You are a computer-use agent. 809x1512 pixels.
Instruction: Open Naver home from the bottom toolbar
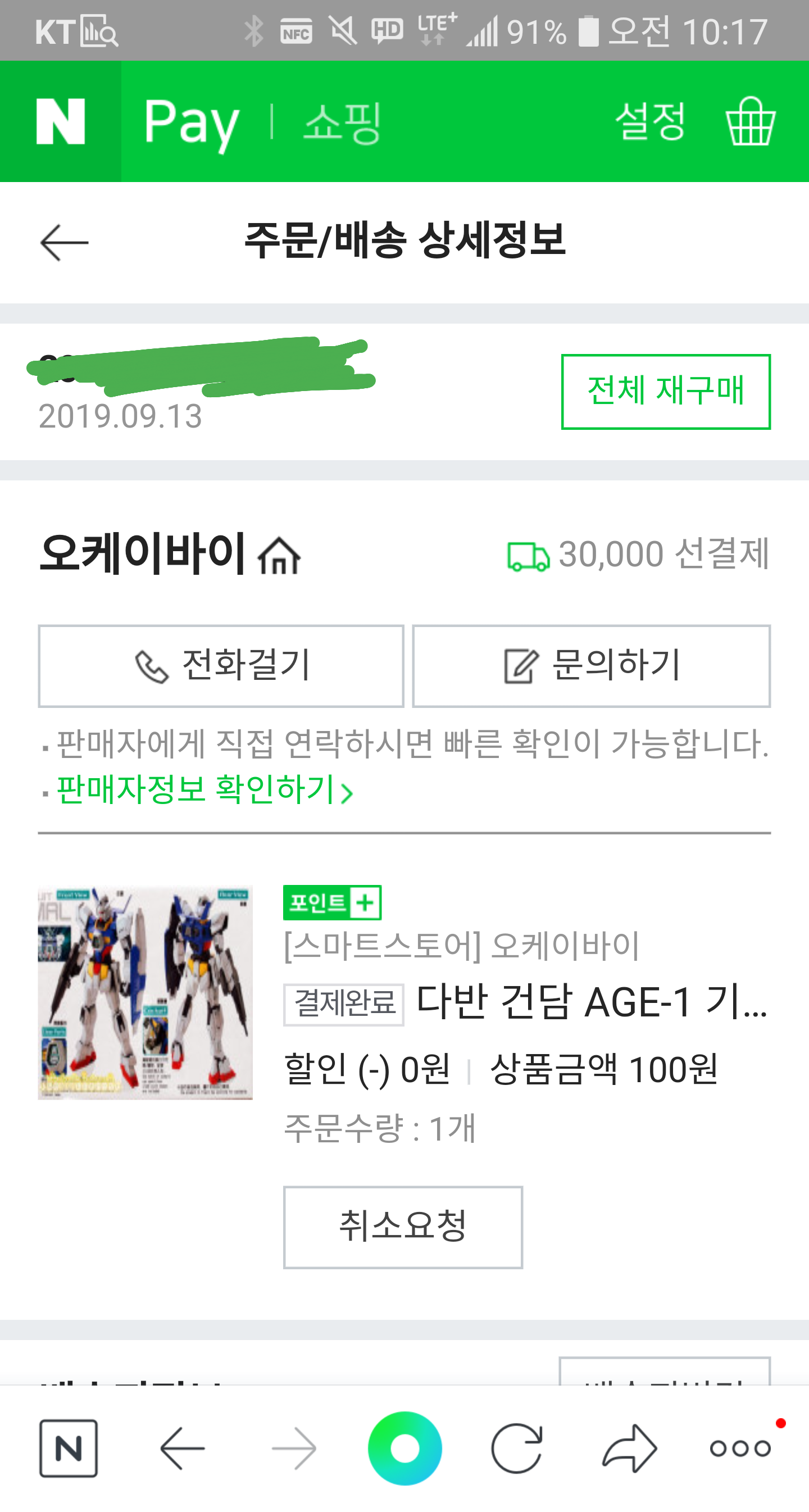pos(68,1448)
